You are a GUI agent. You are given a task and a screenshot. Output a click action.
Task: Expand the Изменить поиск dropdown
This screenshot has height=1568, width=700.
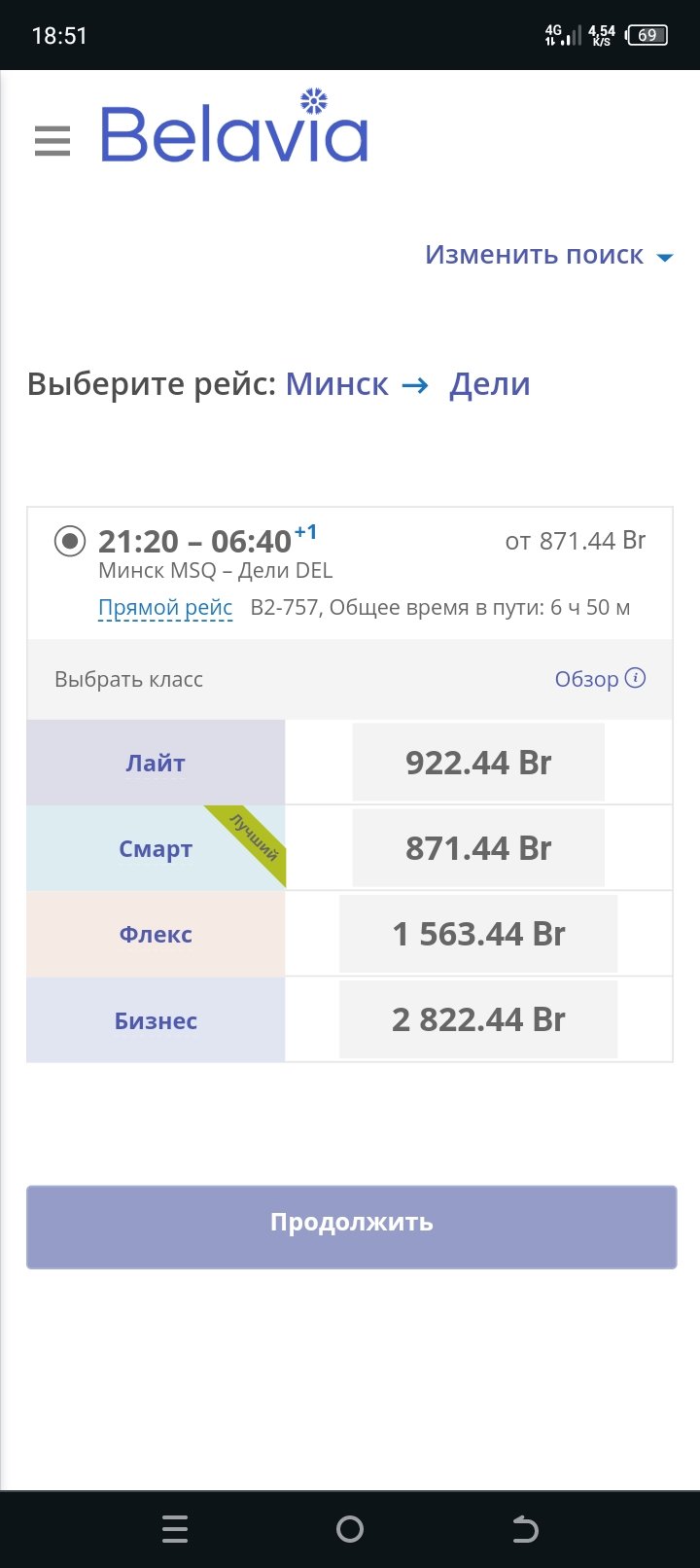[x=549, y=255]
